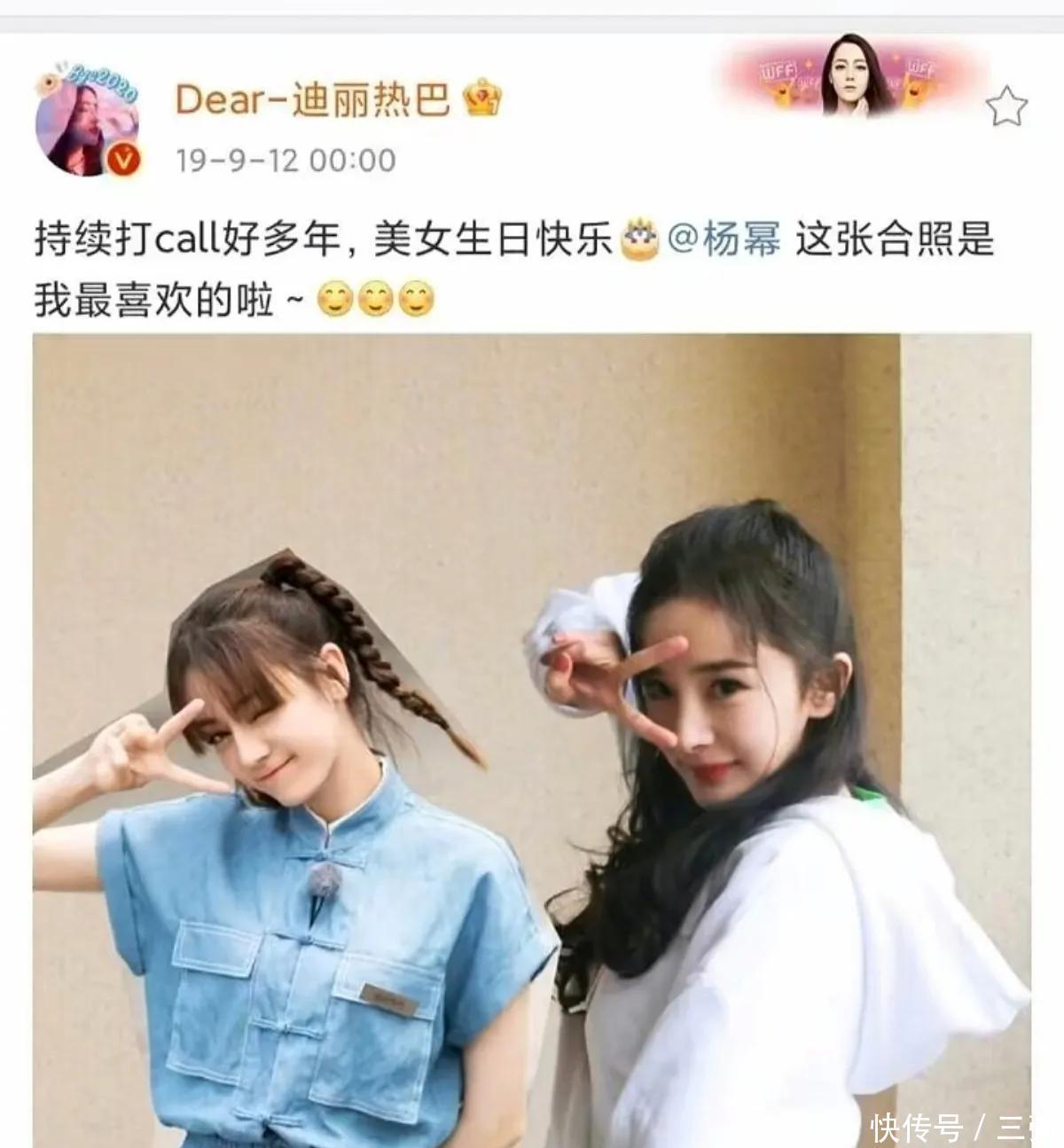Open the @杨幂 mention link

[x=724, y=239]
